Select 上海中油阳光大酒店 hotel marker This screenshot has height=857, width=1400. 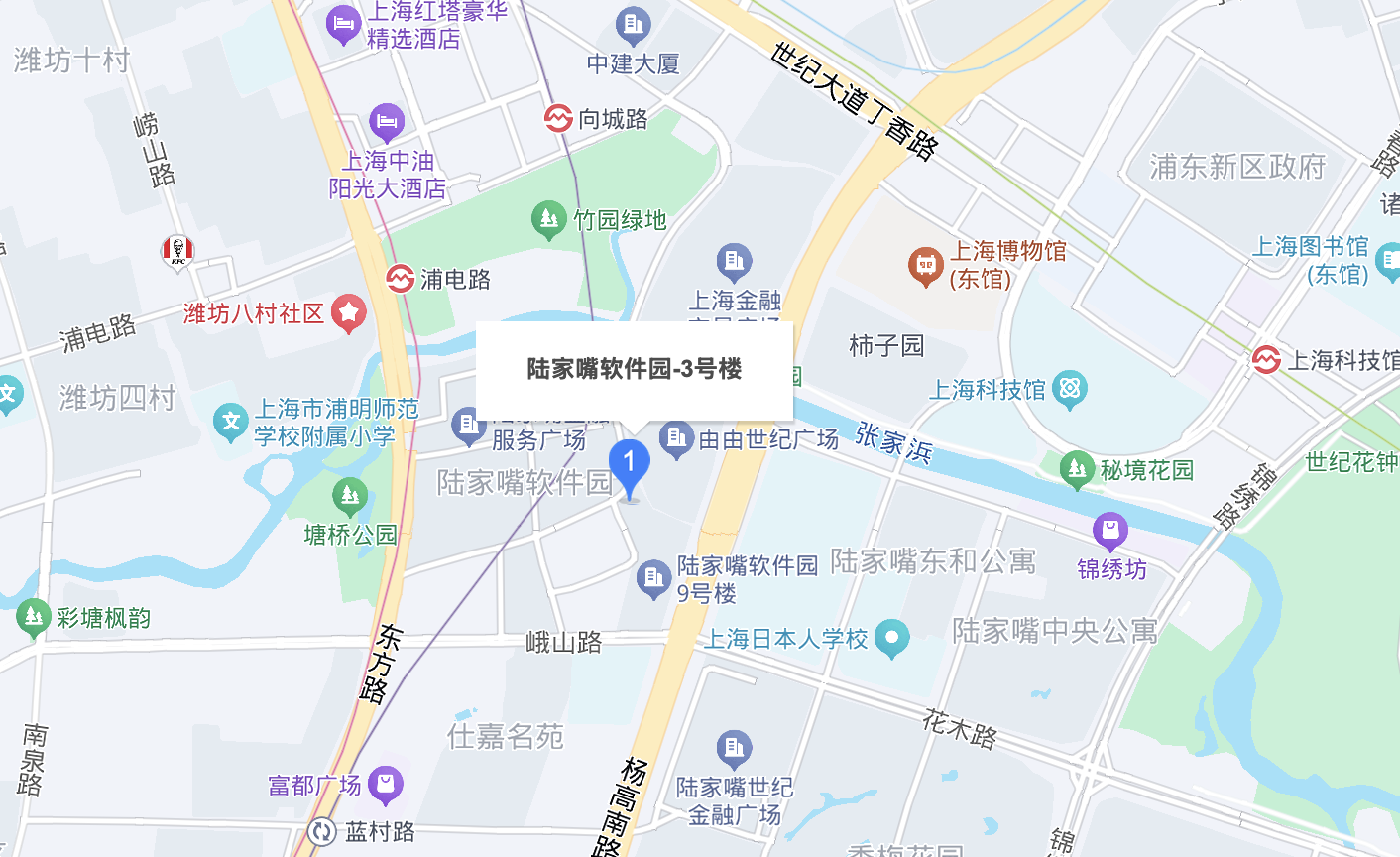pos(387,123)
